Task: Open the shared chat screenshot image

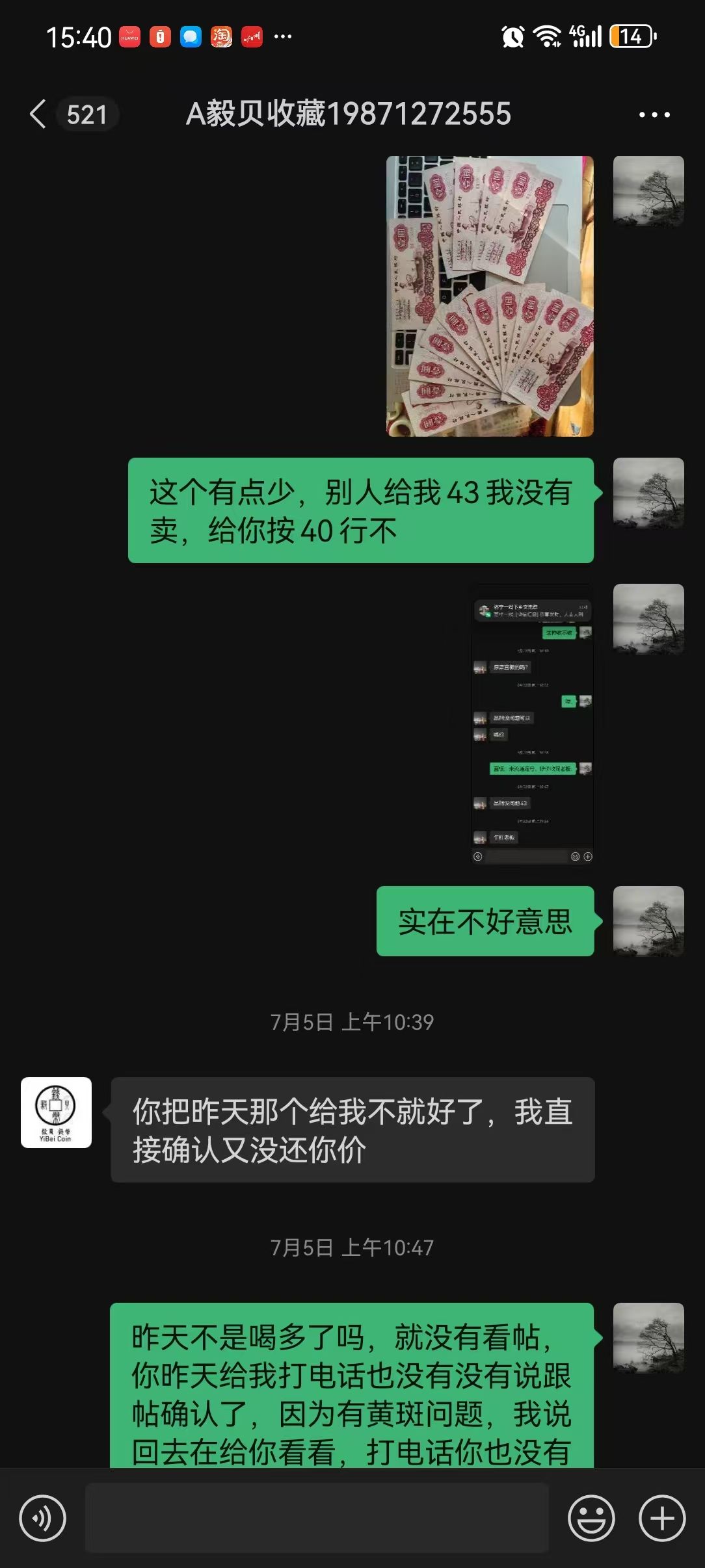Action: (532, 724)
